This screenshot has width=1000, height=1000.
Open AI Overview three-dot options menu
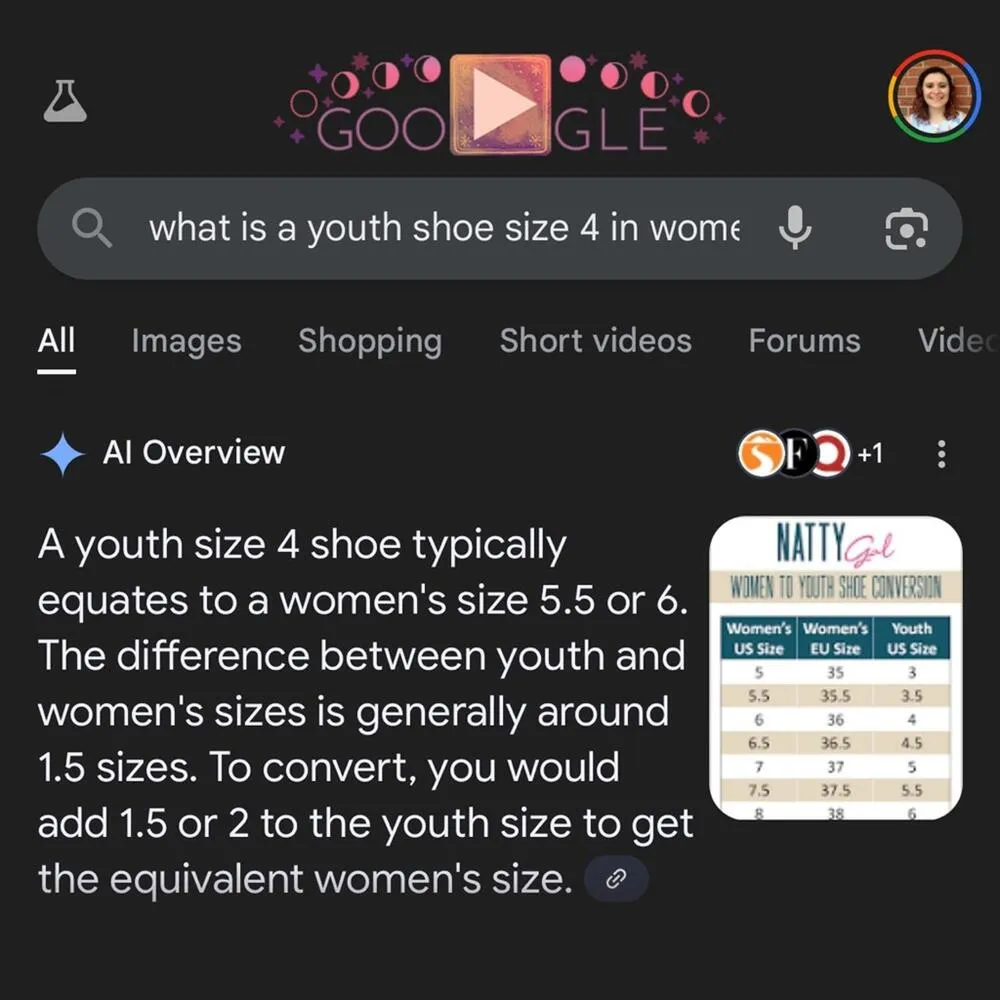point(940,455)
